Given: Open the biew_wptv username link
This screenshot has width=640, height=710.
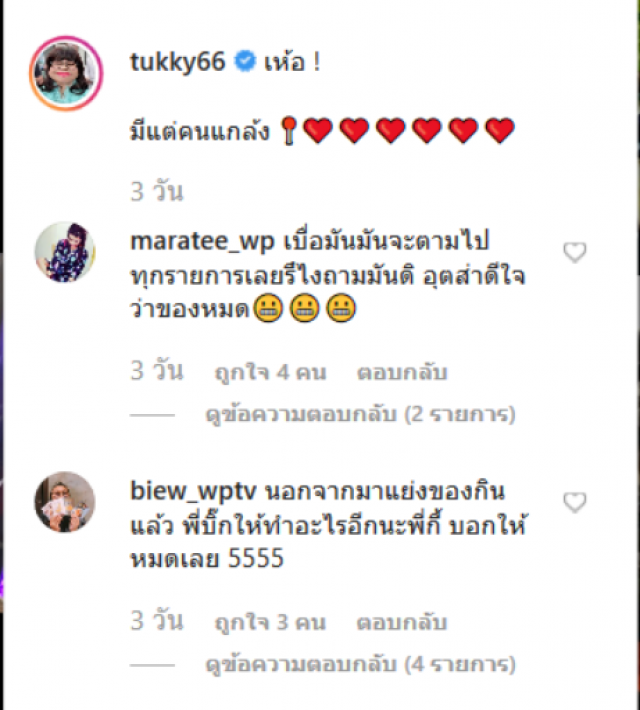Looking at the screenshot, I should (x=194, y=491).
